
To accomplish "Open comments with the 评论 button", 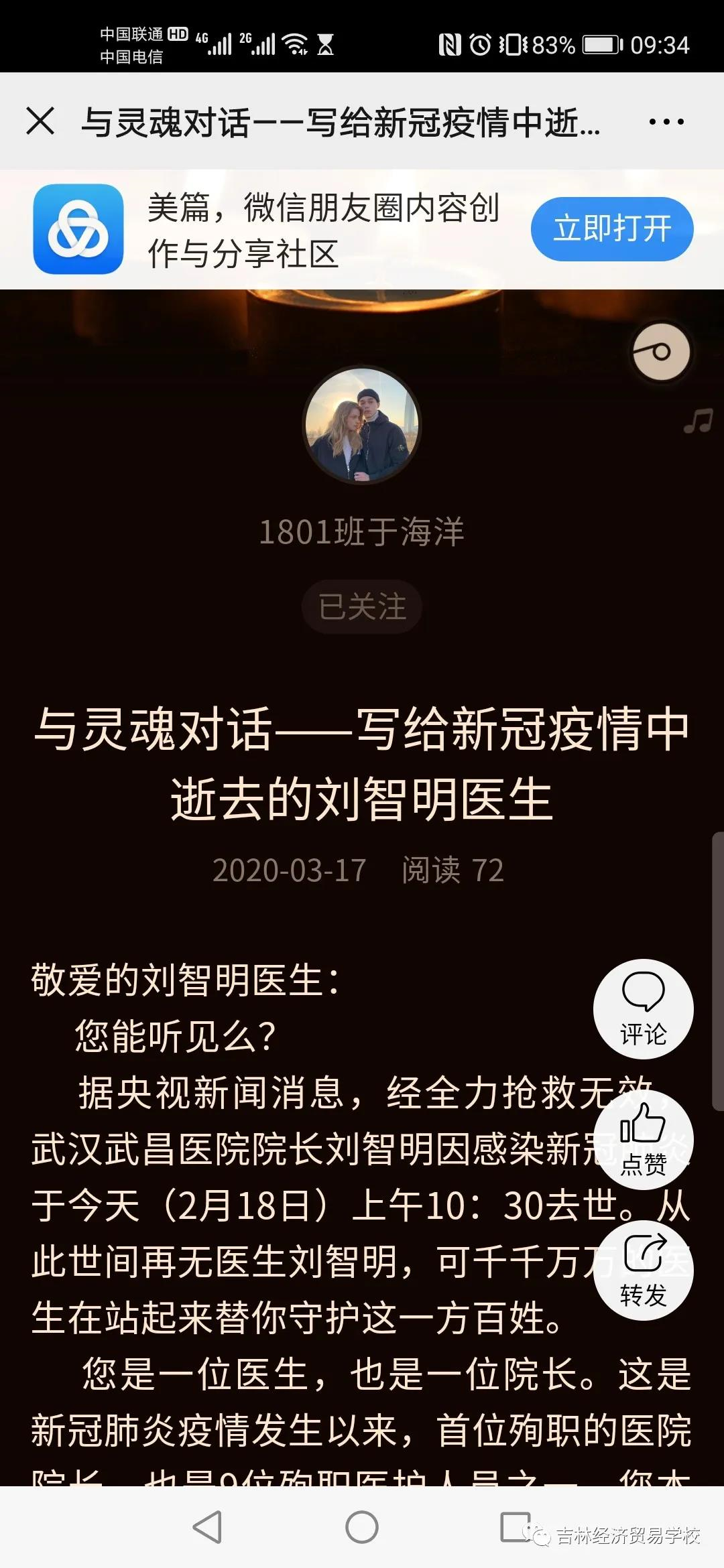I will tap(643, 1009).
